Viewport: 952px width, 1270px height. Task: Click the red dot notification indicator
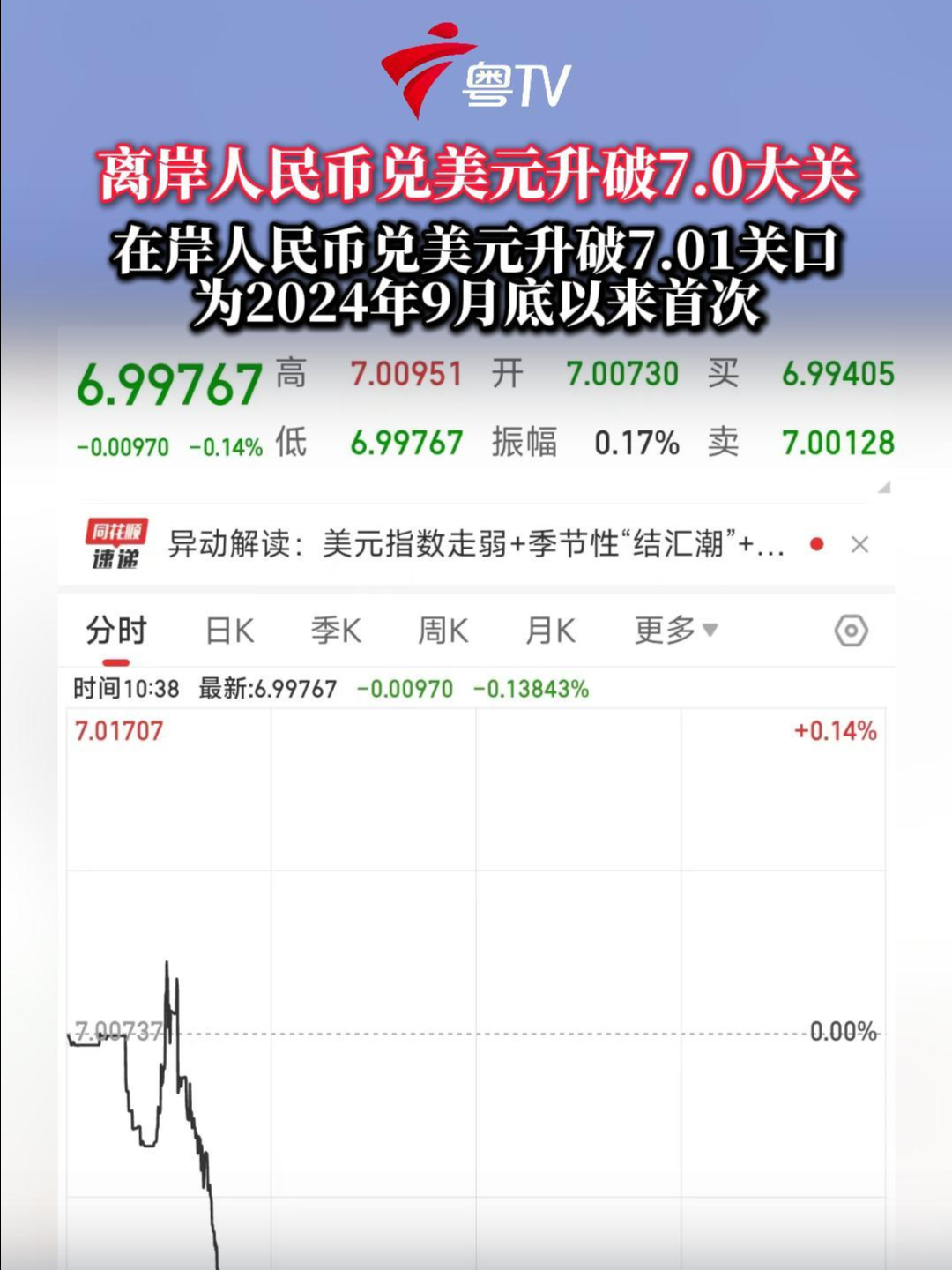815,544
